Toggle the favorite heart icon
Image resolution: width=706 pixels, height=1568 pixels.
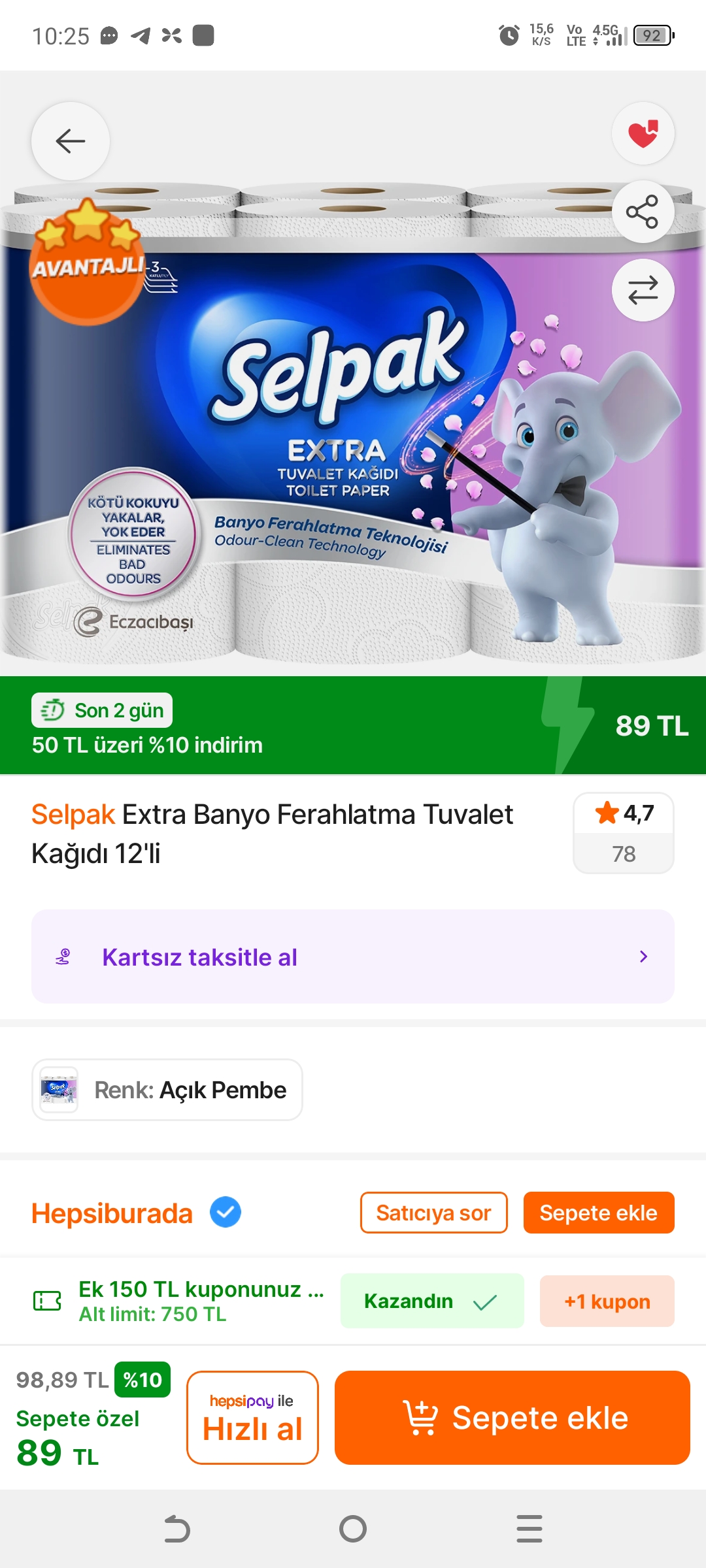click(643, 133)
